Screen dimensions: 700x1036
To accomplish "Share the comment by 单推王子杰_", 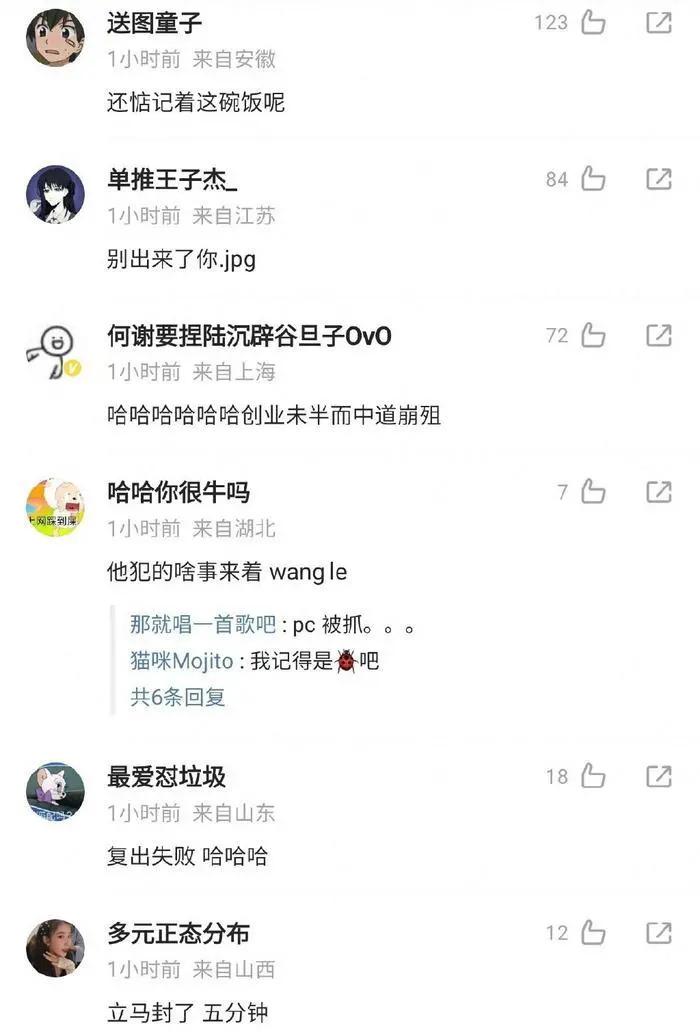I will click(658, 180).
